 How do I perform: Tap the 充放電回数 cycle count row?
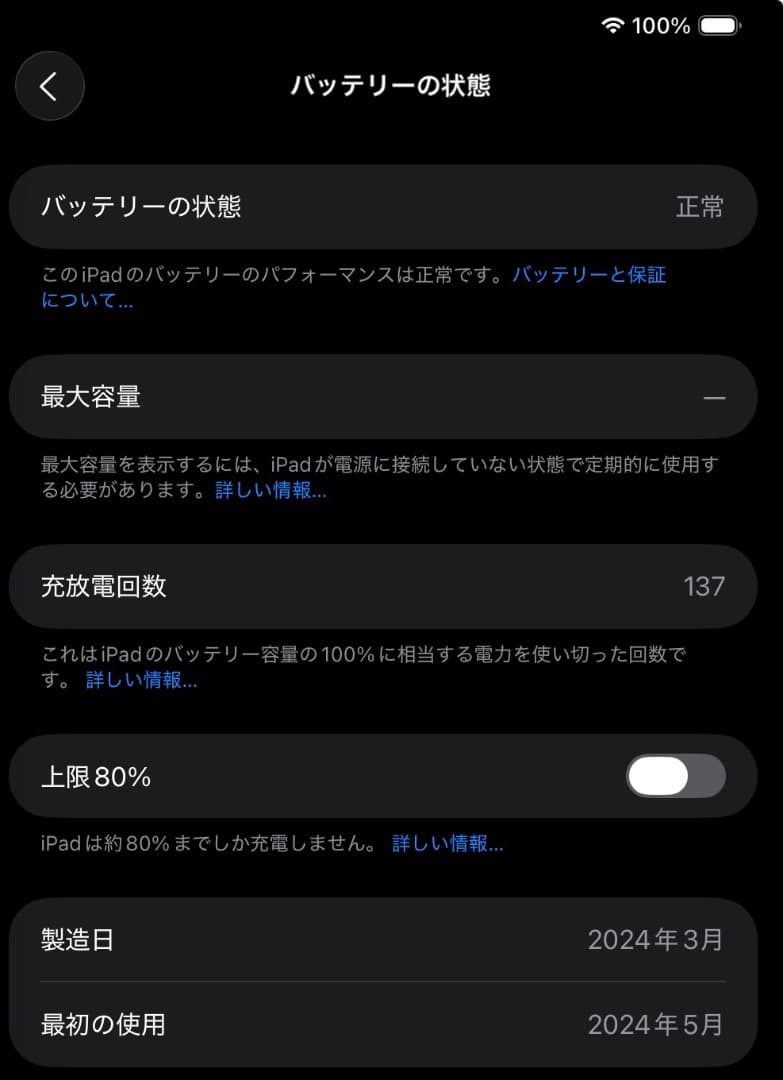(x=391, y=587)
